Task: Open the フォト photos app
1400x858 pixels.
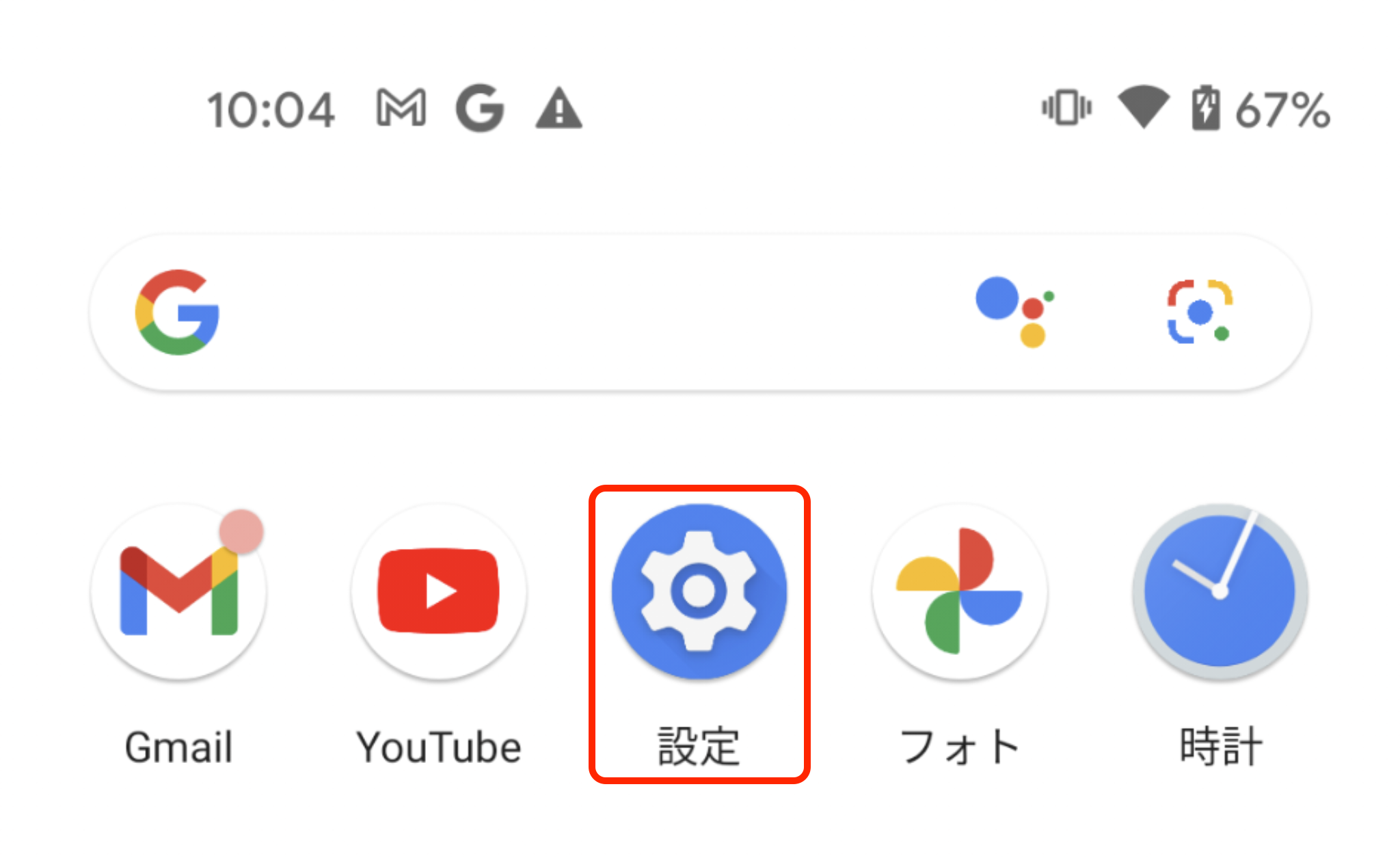Action: pyautogui.click(x=959, y=592)
